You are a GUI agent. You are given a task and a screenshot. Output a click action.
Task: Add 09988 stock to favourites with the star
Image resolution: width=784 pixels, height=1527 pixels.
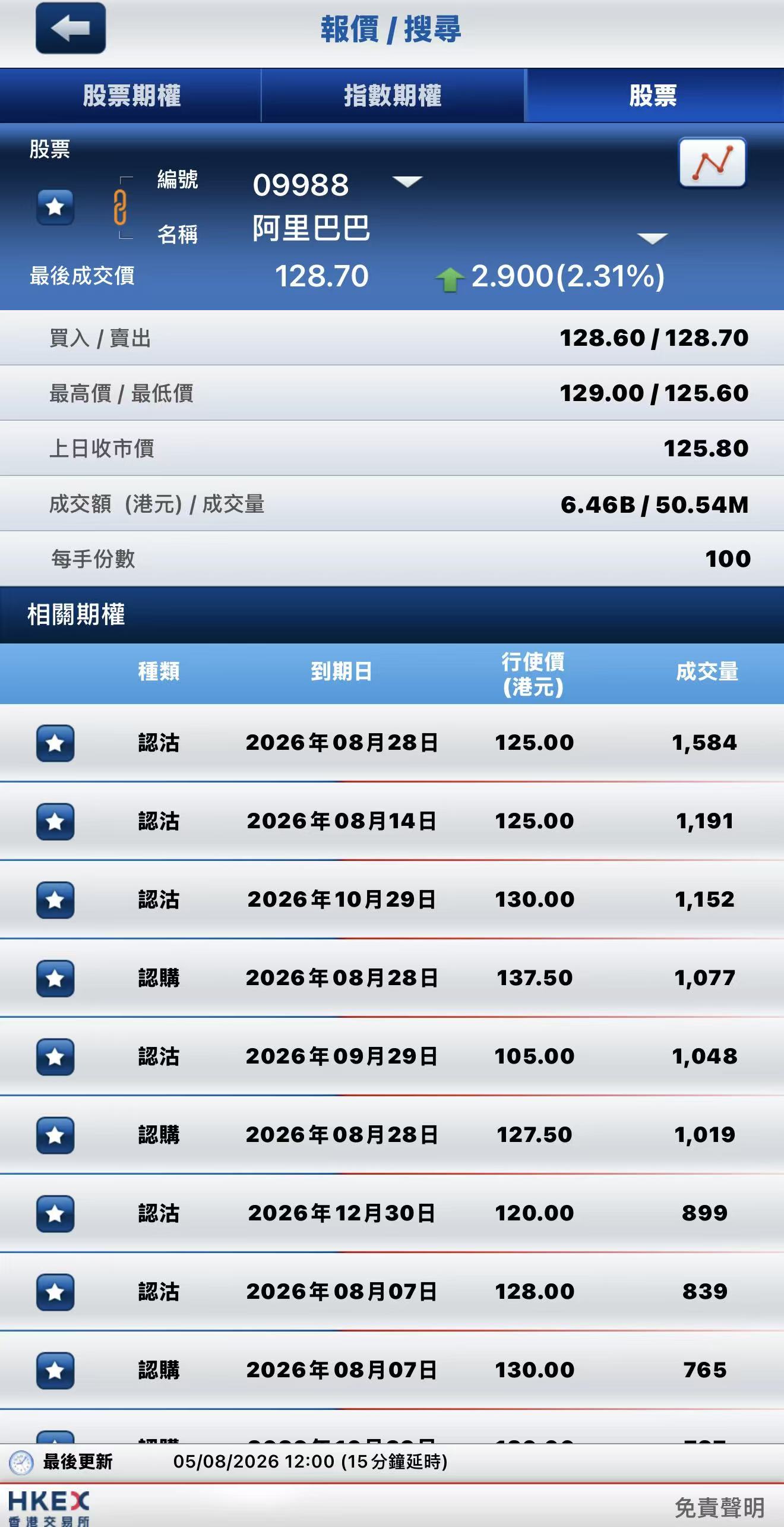[x=55, y=207]
